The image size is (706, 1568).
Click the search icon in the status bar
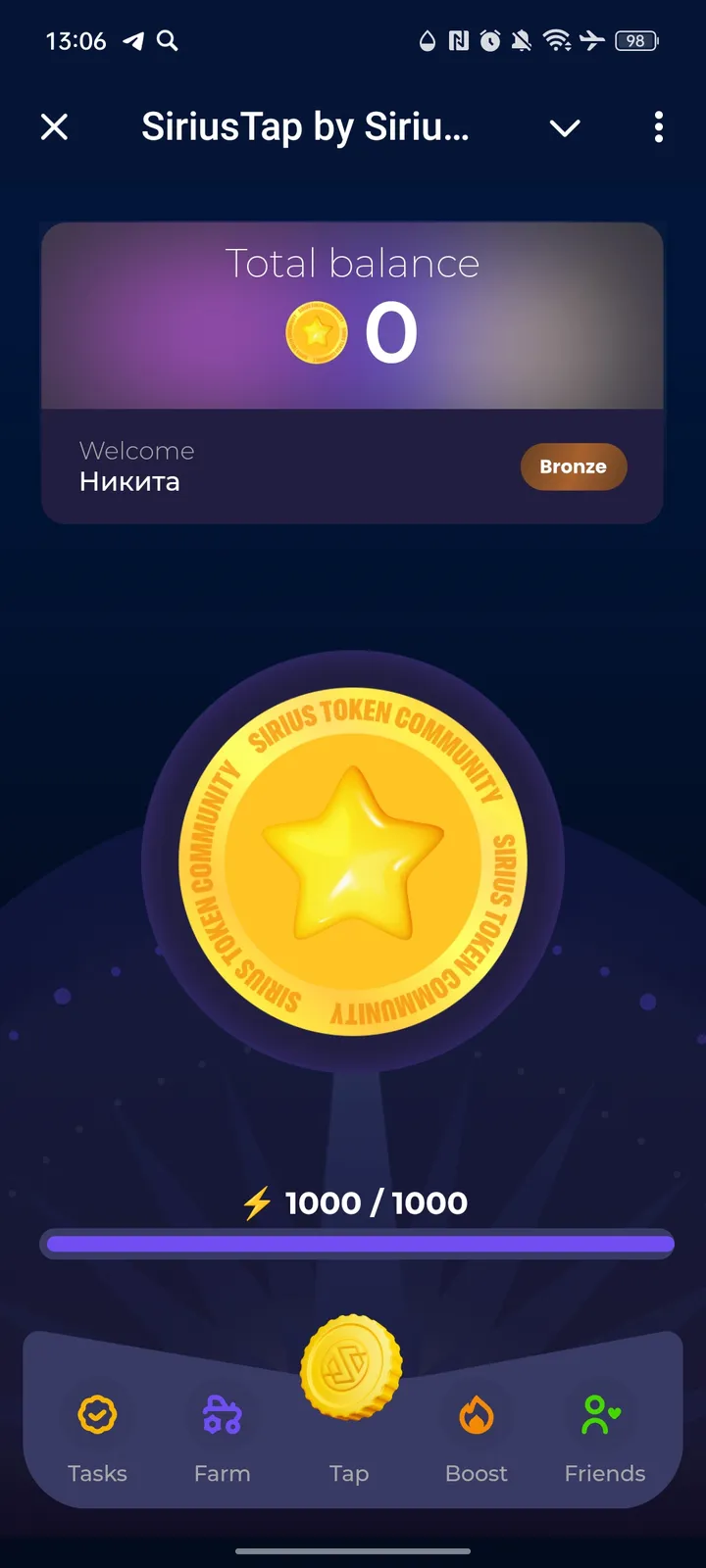point(169,41)
